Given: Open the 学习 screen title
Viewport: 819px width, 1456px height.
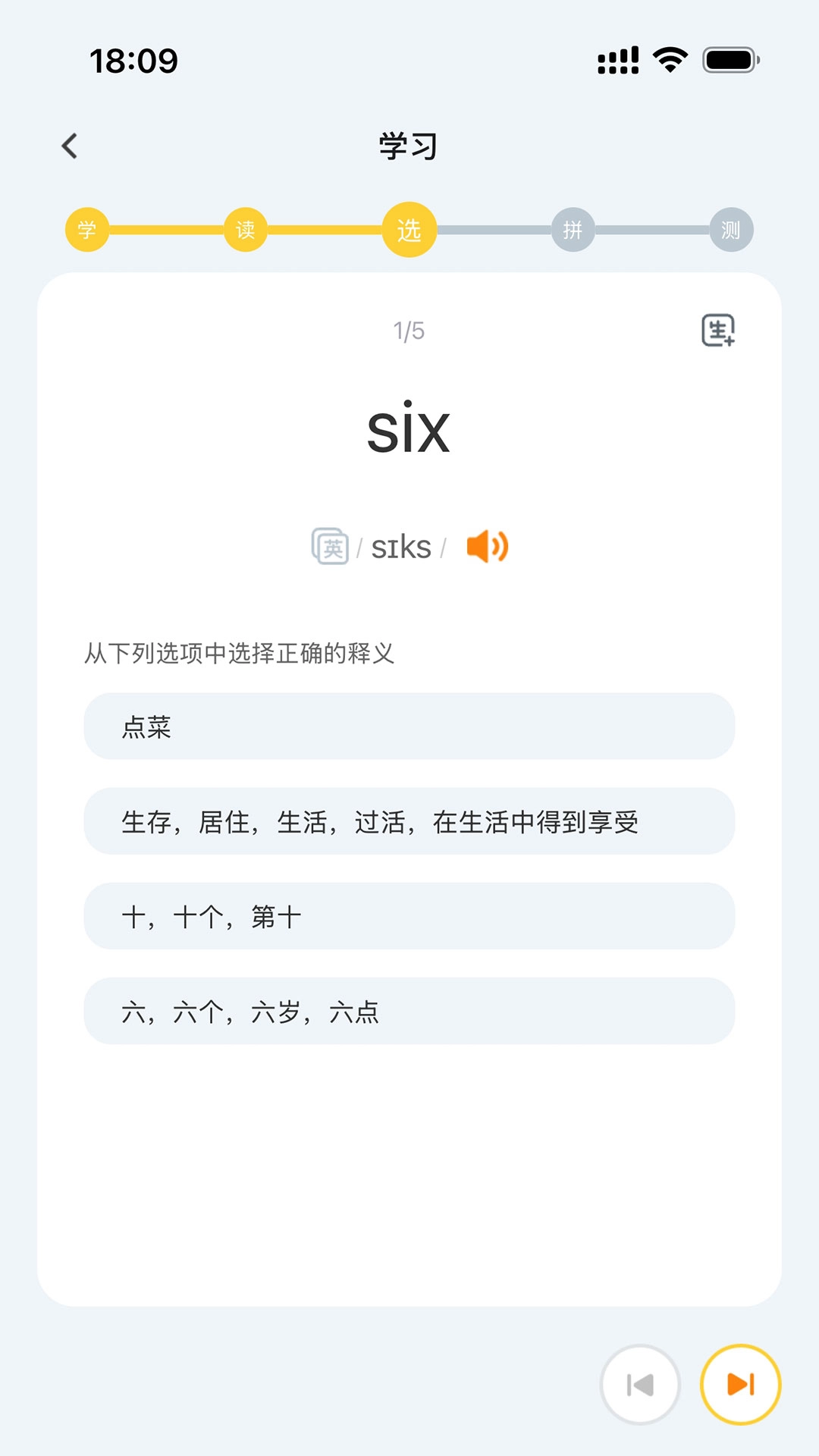Looking at the screenshot, I should point(409,146).
